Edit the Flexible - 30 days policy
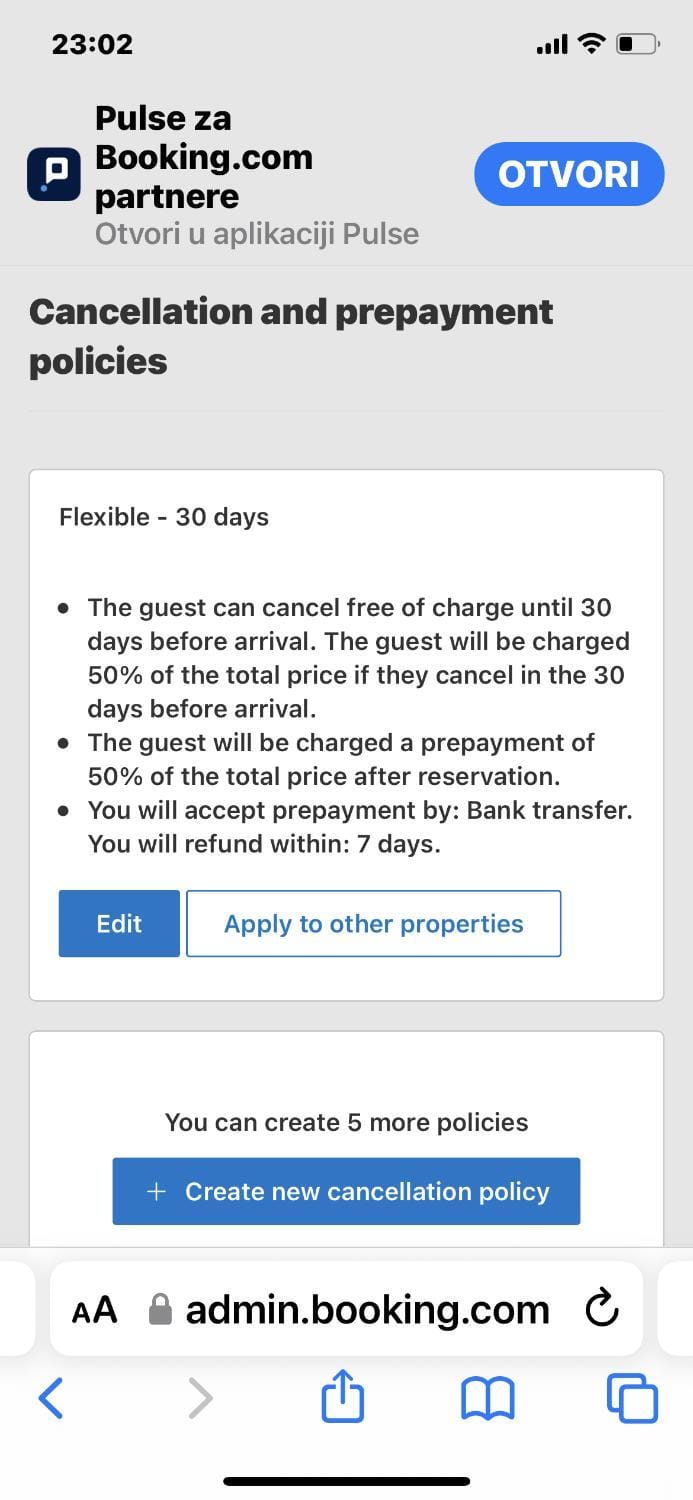 pyautogui.click(x=119, y=923)
